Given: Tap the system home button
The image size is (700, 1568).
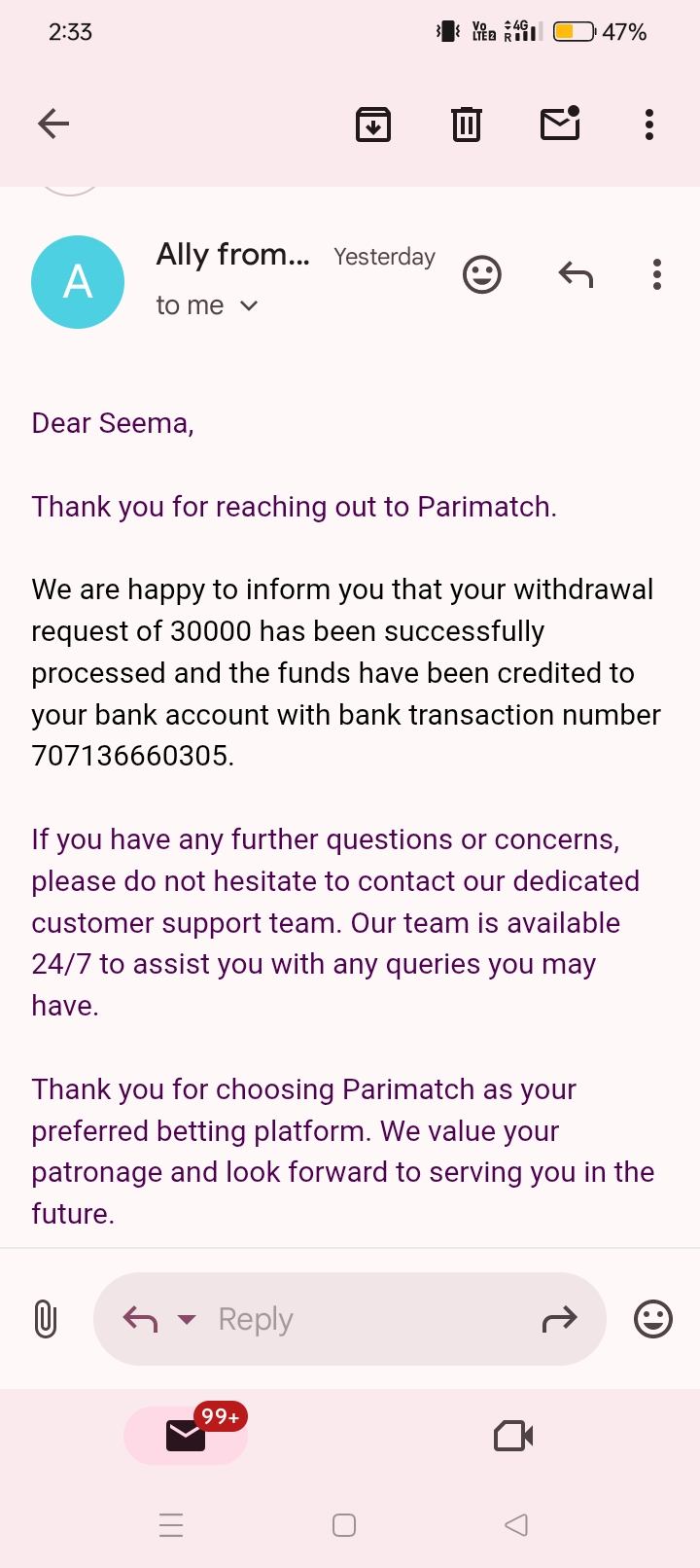Looking at the screenshot, I should (x=344, y=1524).
